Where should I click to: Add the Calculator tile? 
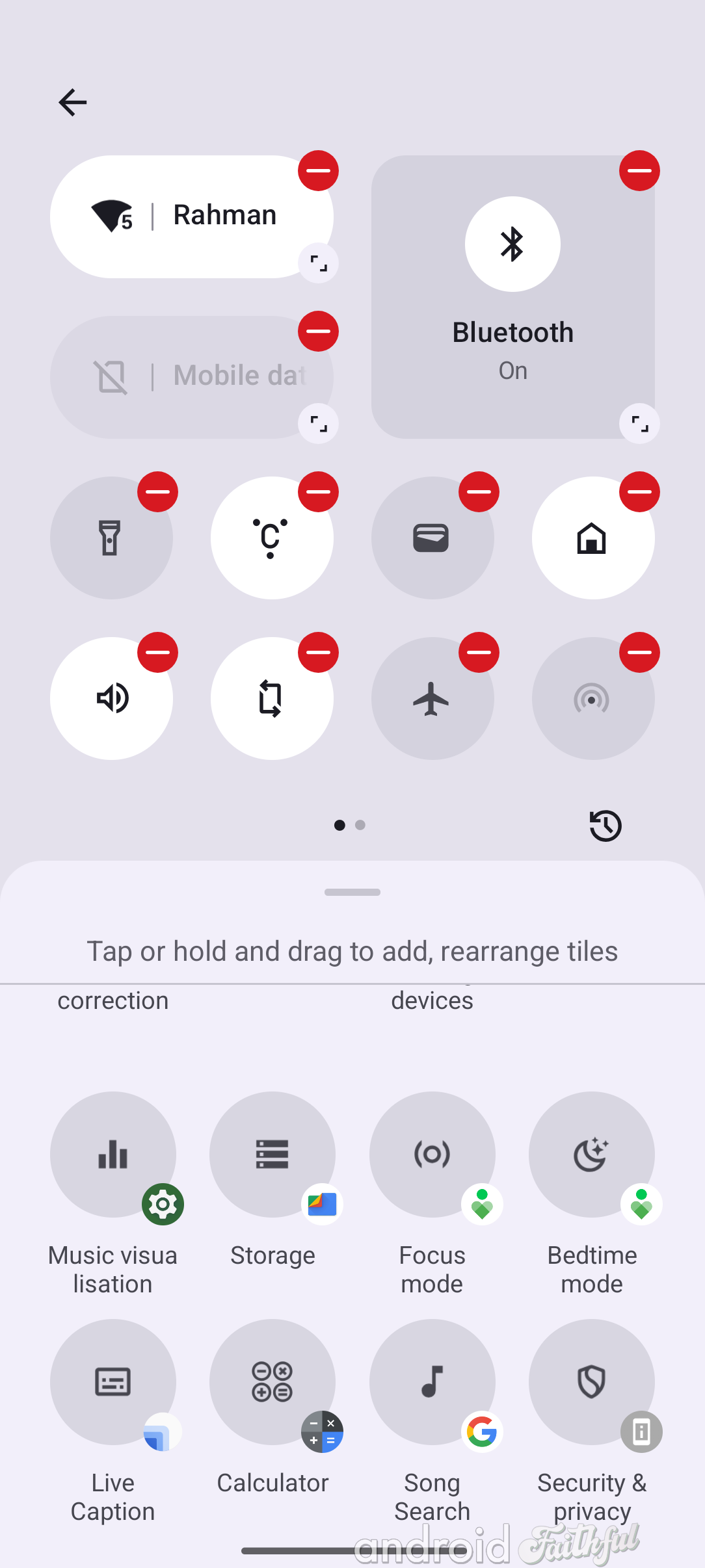(273, 1382)
